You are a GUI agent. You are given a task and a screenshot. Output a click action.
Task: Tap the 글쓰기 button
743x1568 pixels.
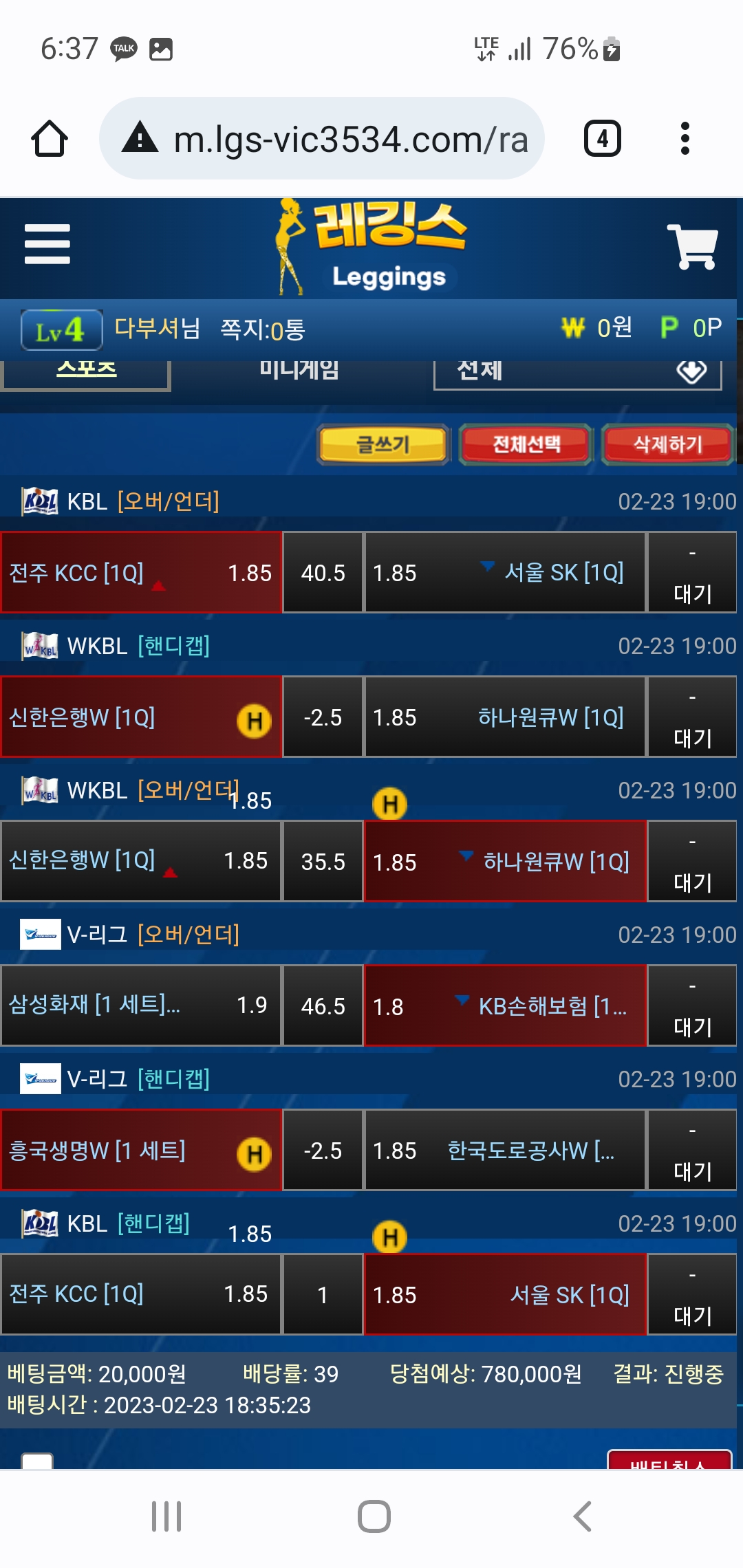[x=383, y=444]
